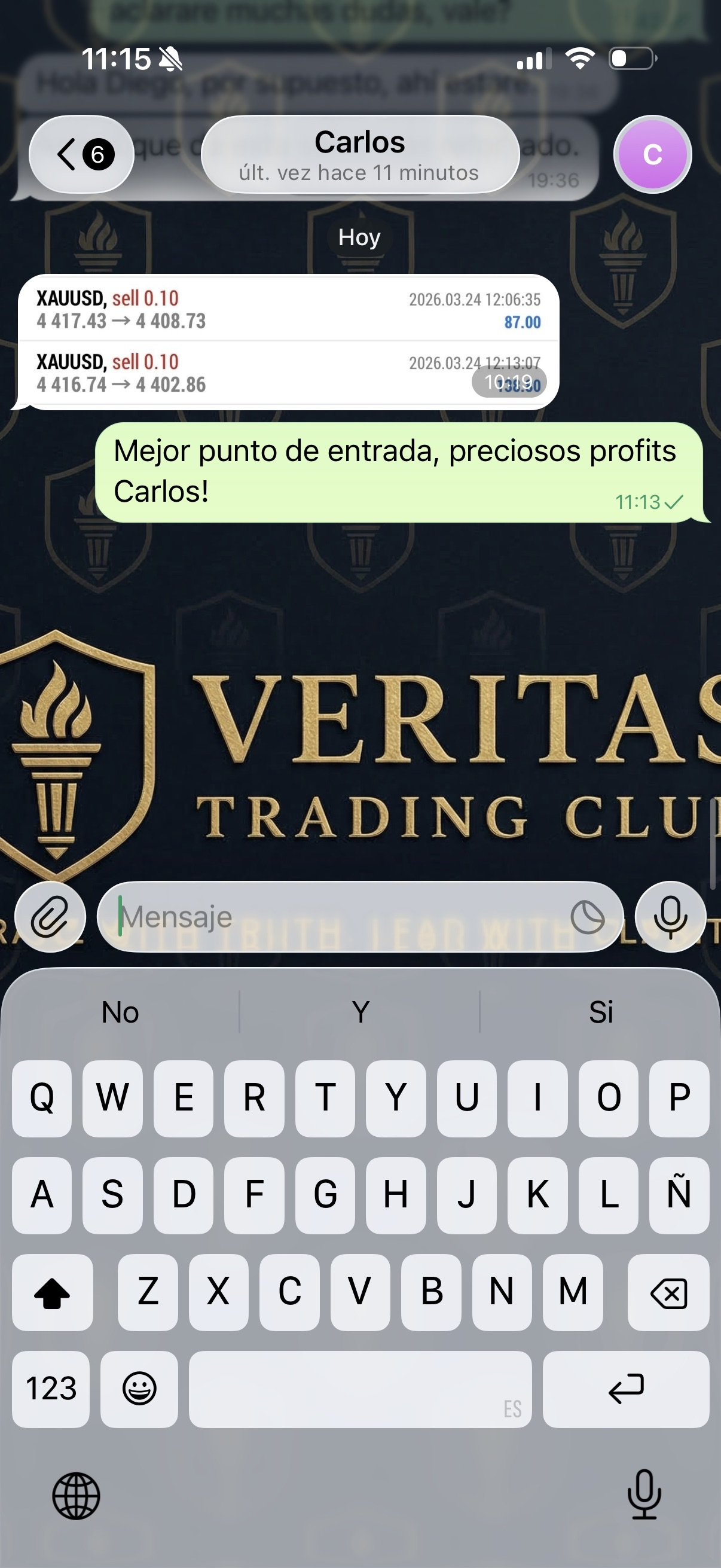Open the XAUUSD trade screenshot image

tap(288, 341)
